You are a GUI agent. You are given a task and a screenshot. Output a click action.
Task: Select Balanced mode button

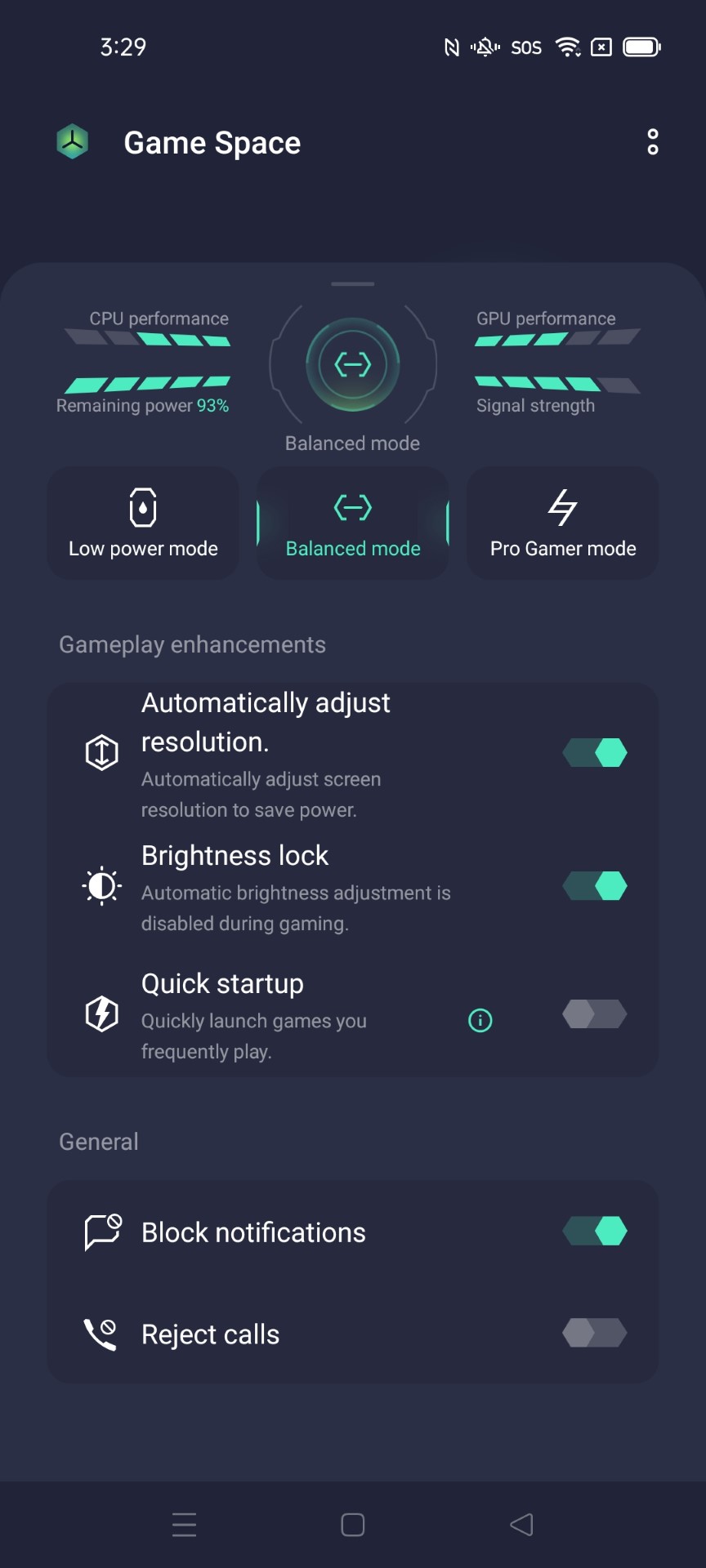click(x=353, y=523)
